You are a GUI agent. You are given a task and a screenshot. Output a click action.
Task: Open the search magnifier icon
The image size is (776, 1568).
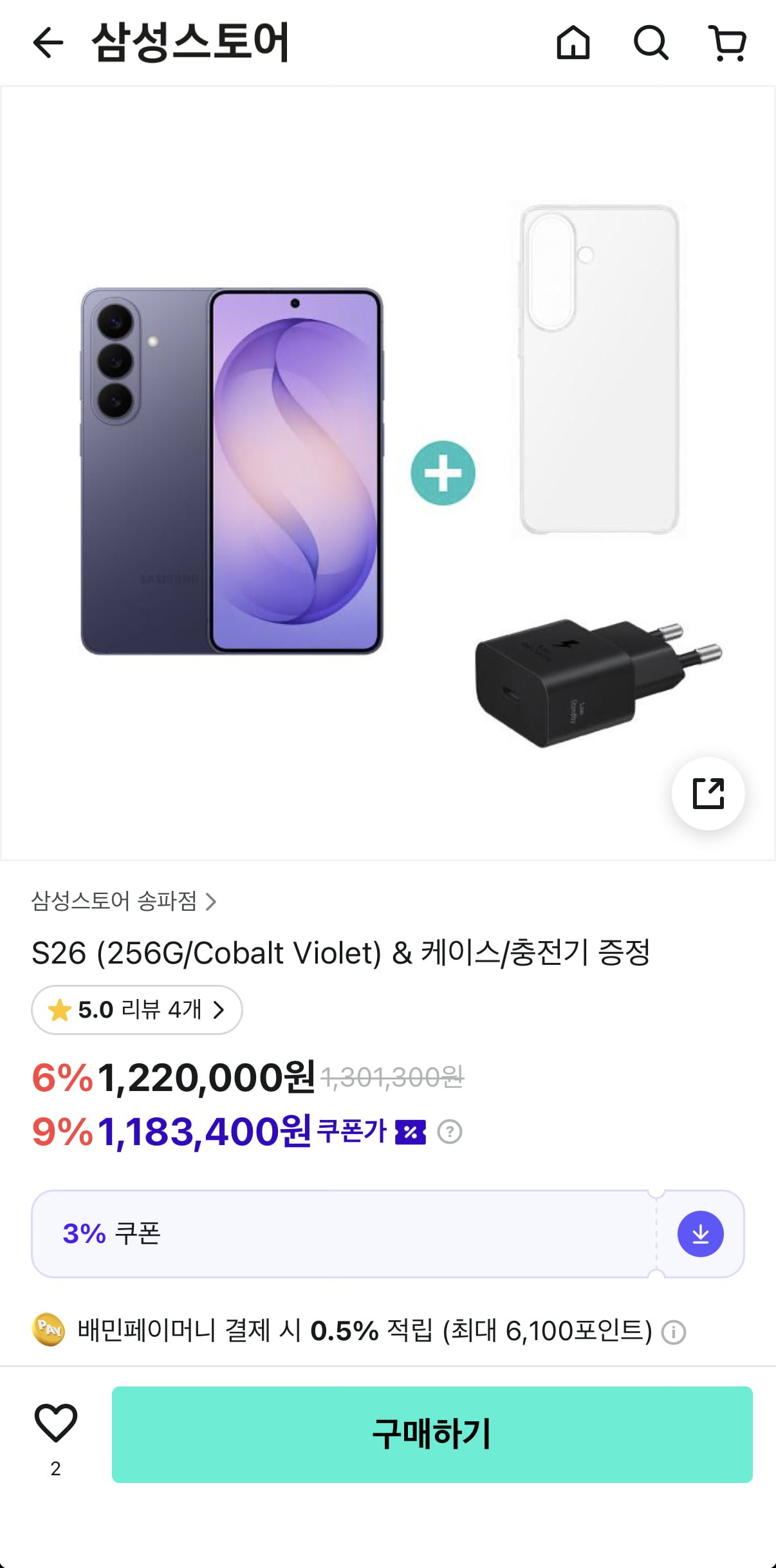(651, 43)
